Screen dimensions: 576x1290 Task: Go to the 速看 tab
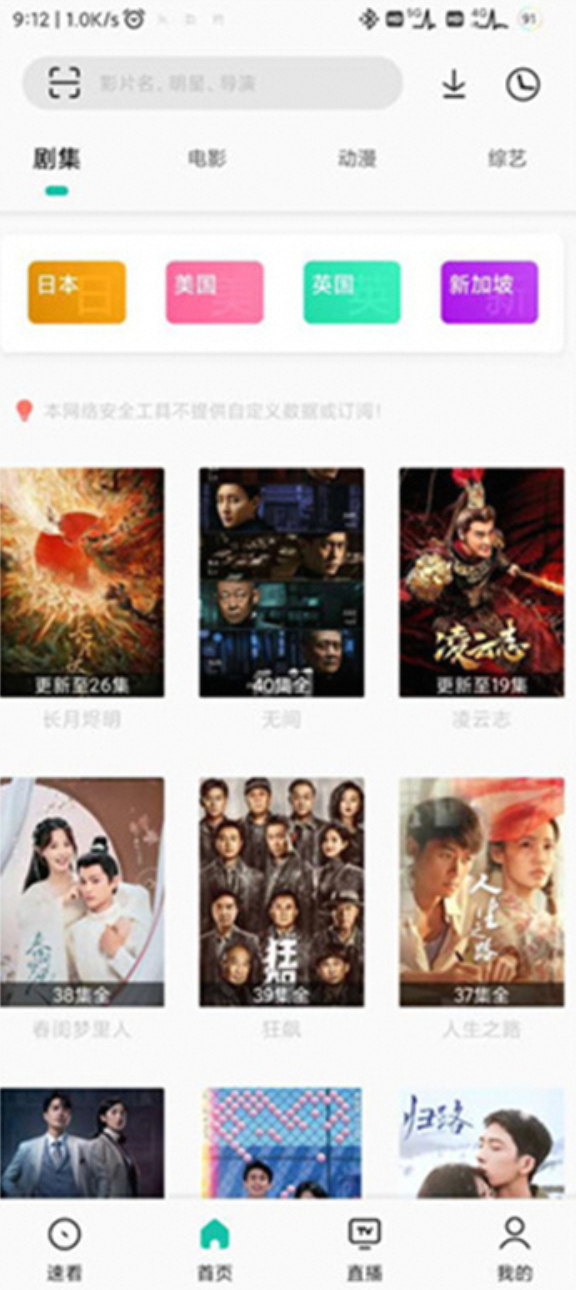[64, 1248]
